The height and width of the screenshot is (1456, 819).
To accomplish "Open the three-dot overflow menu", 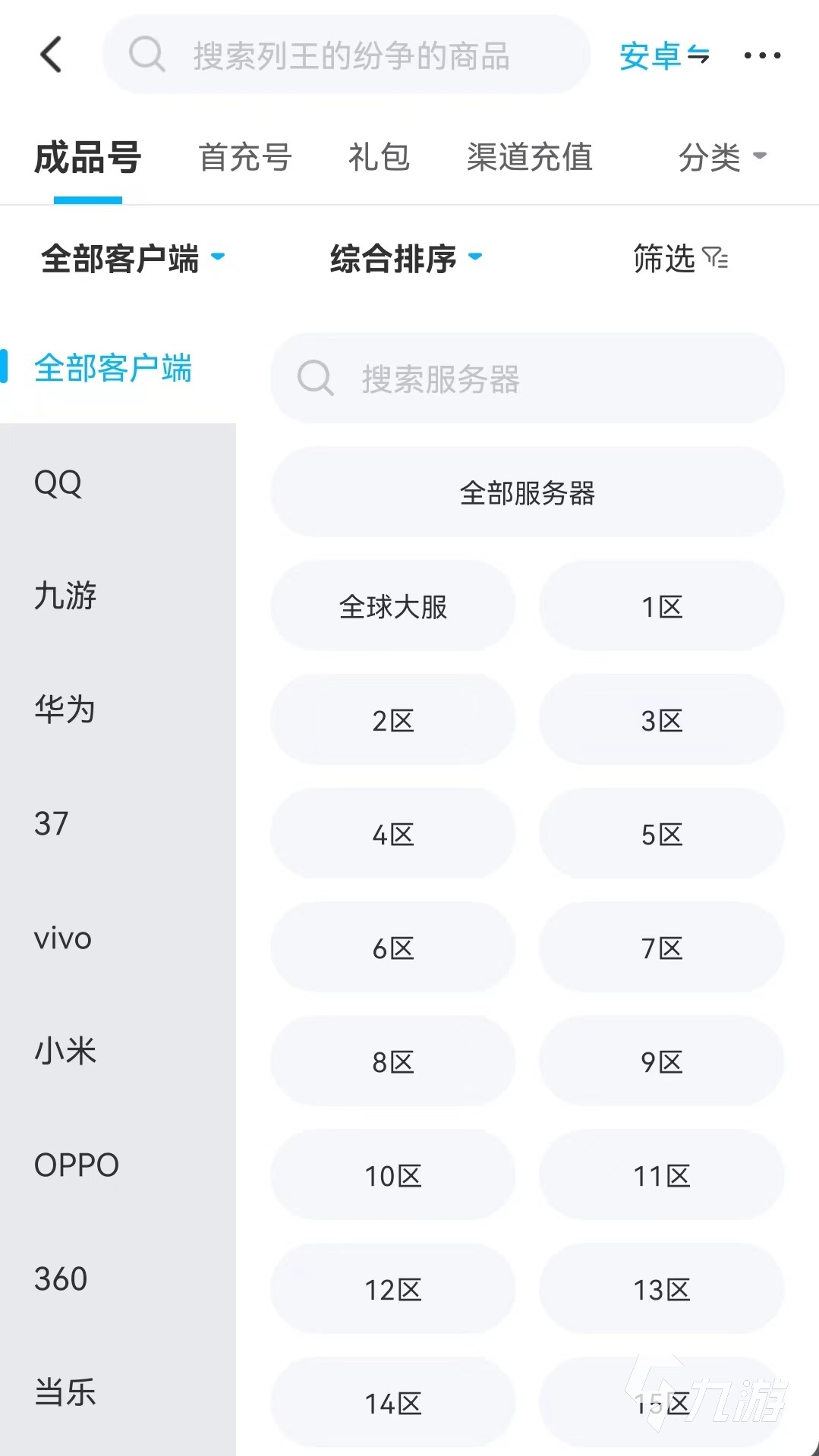I will [x=762, y=55].
